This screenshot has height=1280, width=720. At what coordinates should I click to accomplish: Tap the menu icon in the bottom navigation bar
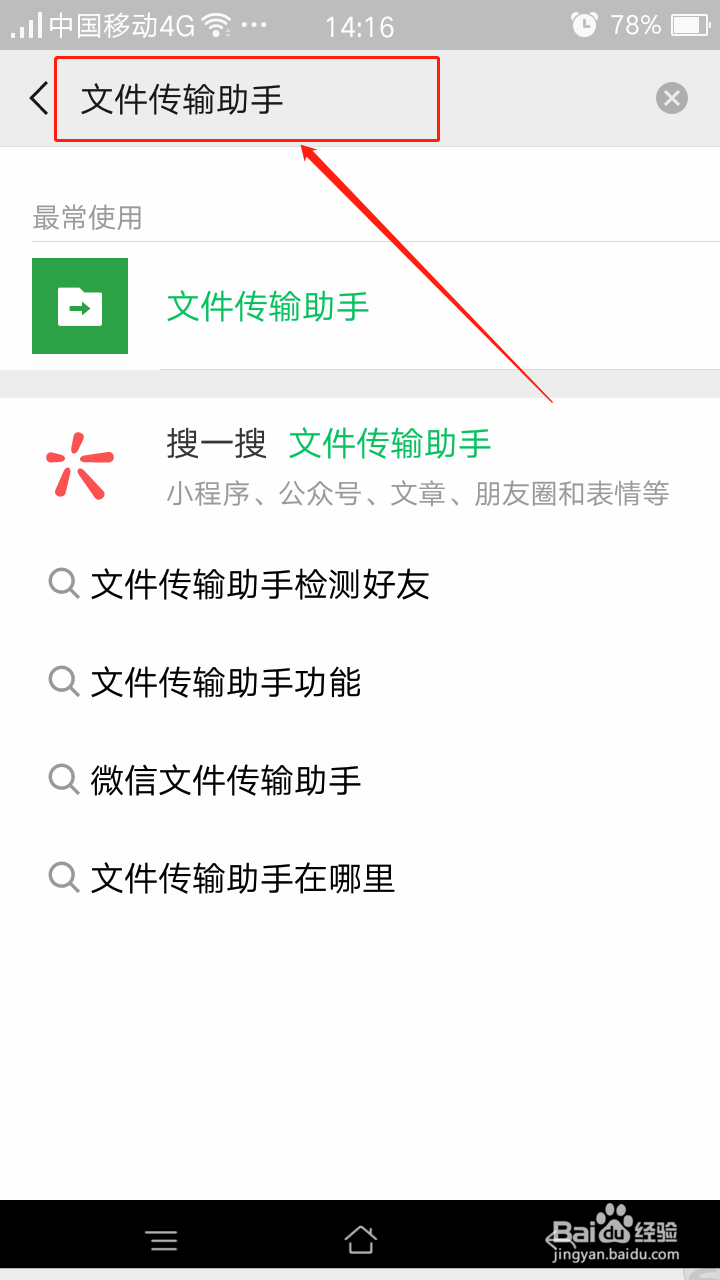coord(162,1238)
